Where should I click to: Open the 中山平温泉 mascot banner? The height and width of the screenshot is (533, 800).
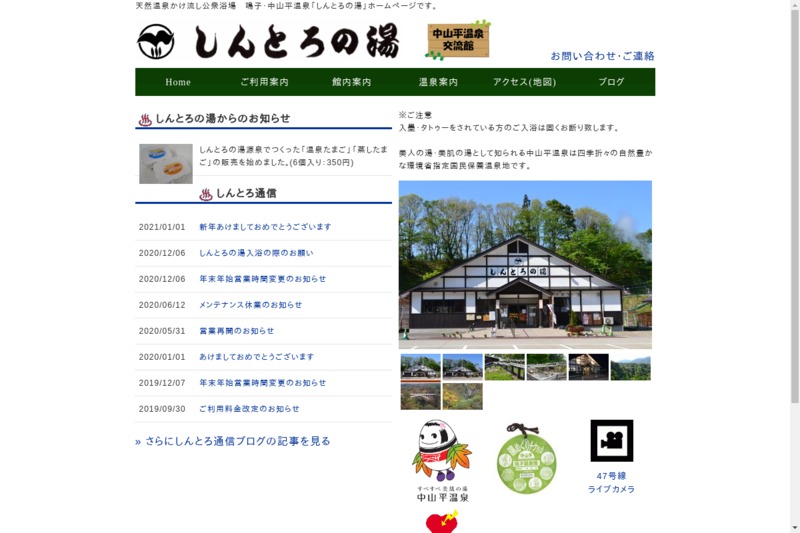[x=441, y=461]
